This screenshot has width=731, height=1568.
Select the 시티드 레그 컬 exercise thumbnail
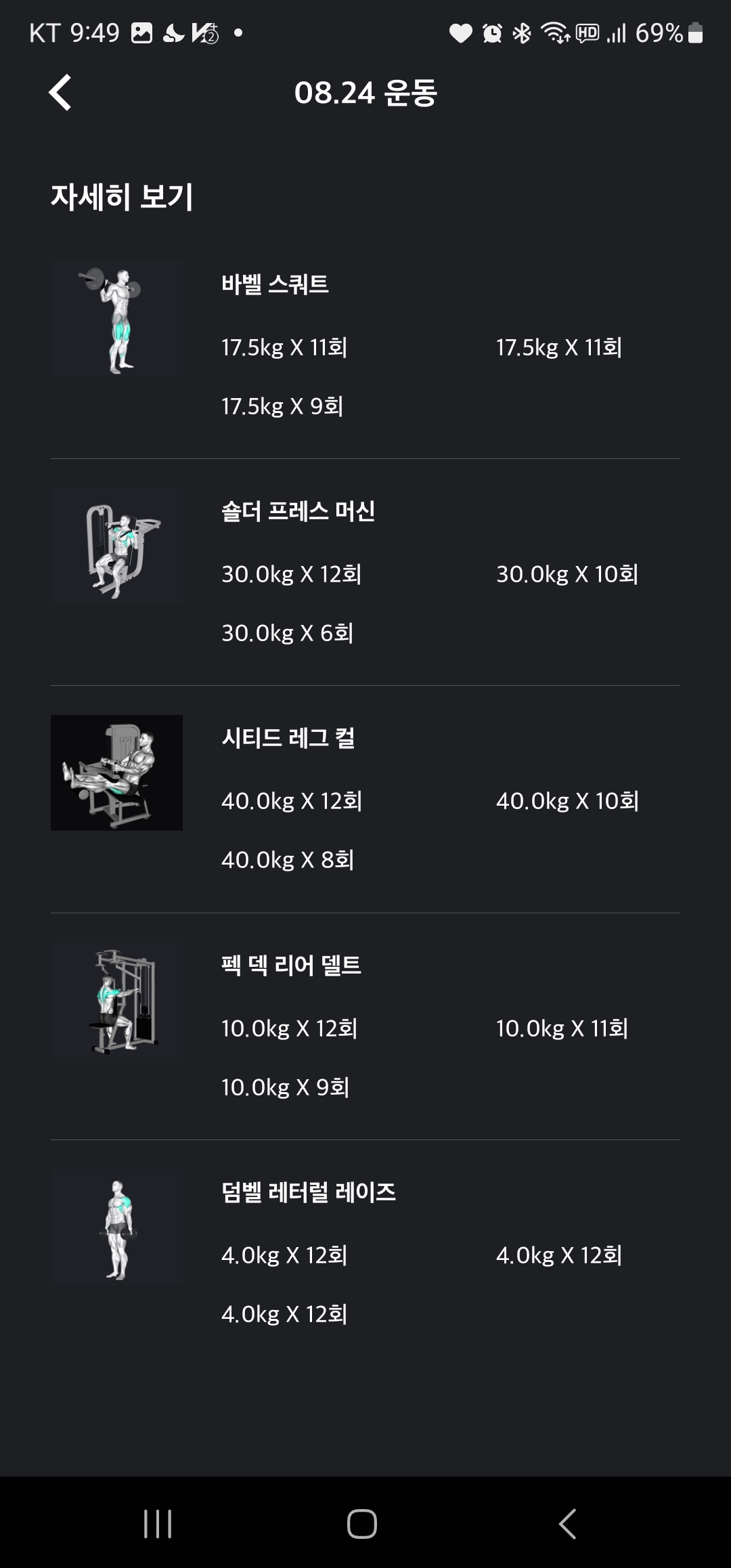pos(116,772)
